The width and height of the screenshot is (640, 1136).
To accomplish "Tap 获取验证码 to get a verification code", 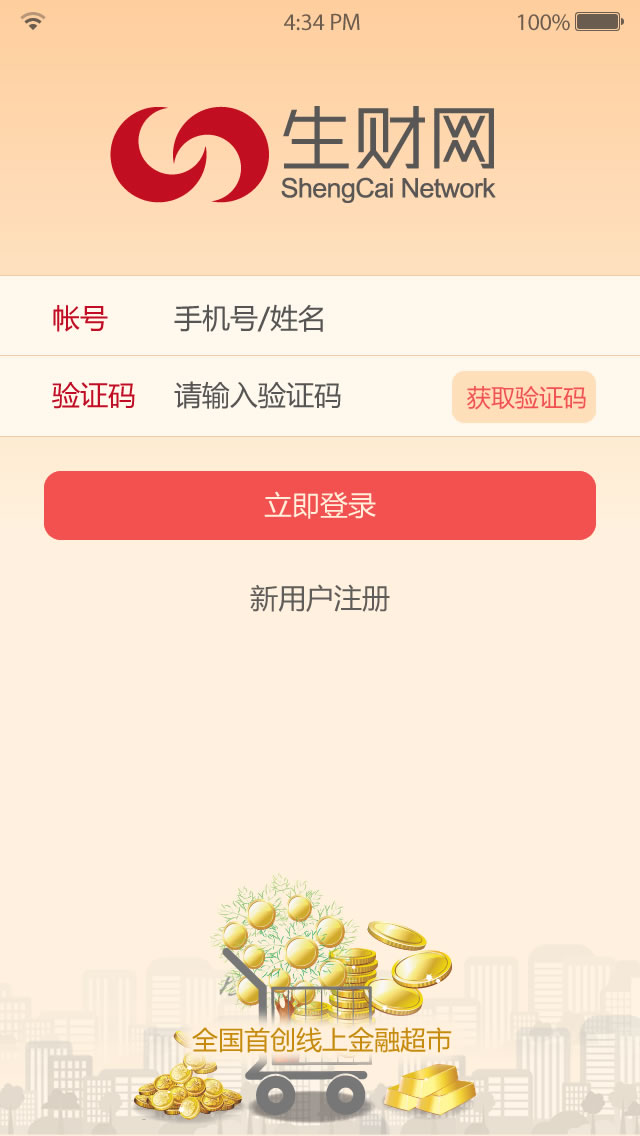I will 525,397.
